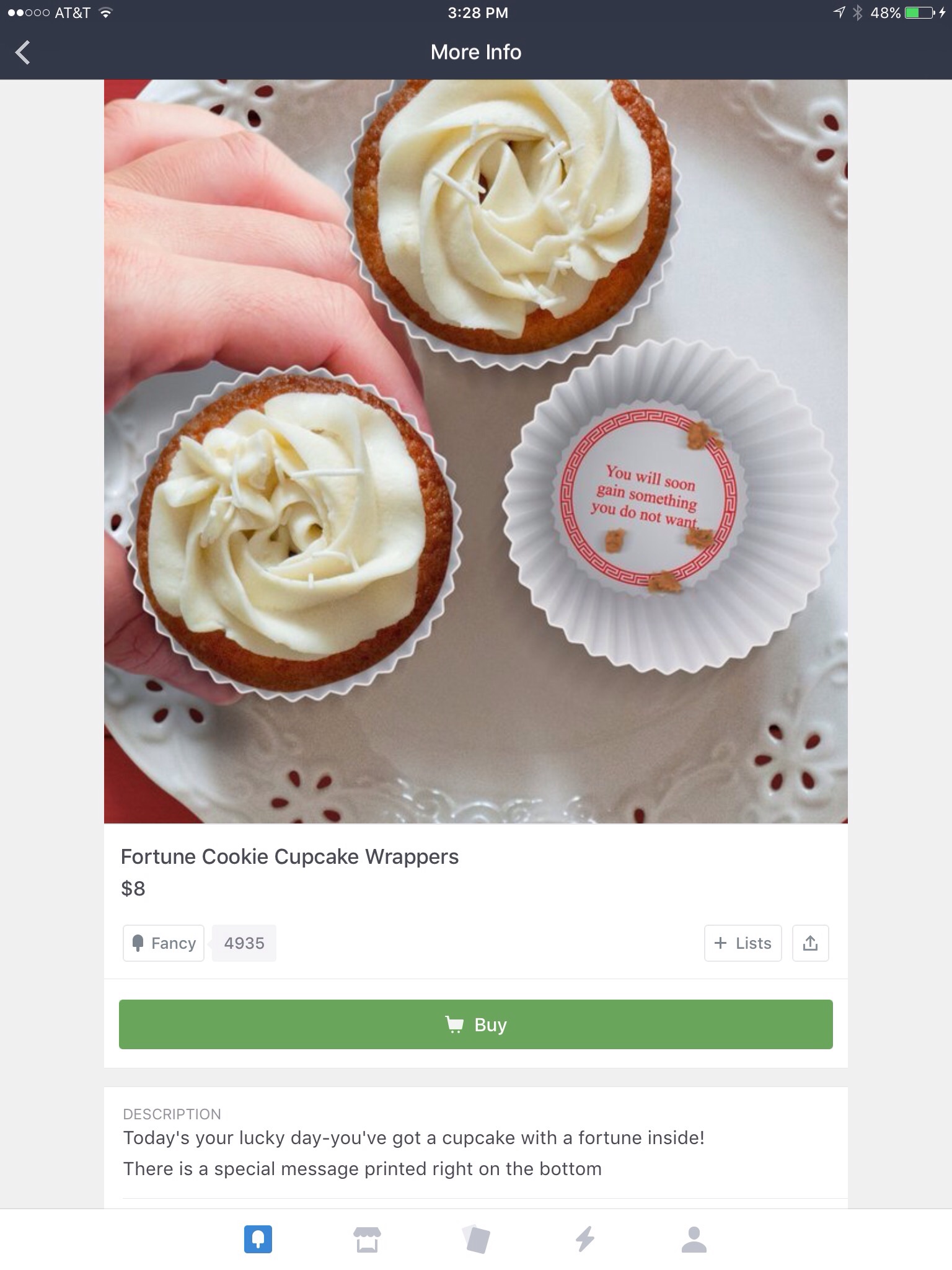The height and width of the screenshot is (1270, 952).
Task: Go to the profile tab
Action: click(x=694, y=1239)
